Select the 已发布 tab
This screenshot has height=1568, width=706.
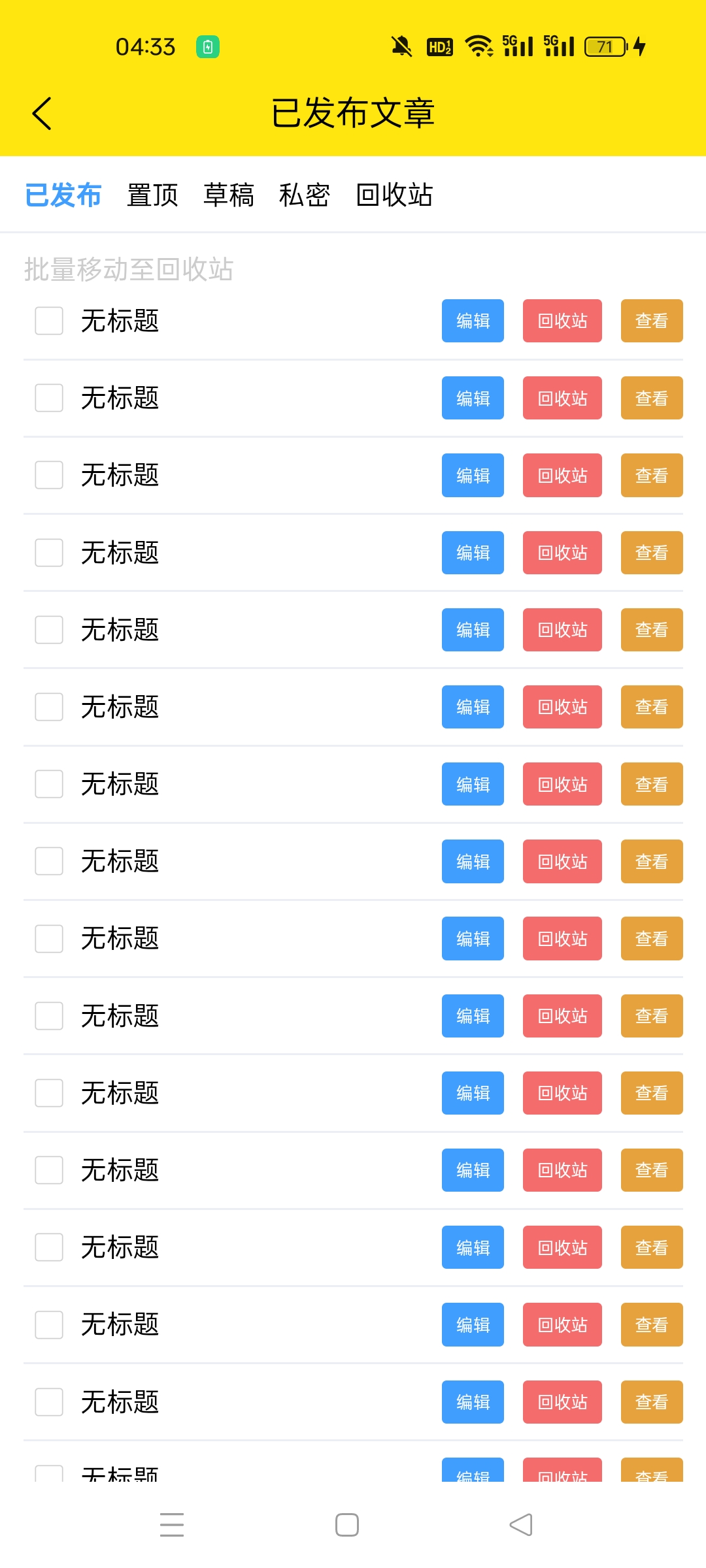[x=63, y=195]
